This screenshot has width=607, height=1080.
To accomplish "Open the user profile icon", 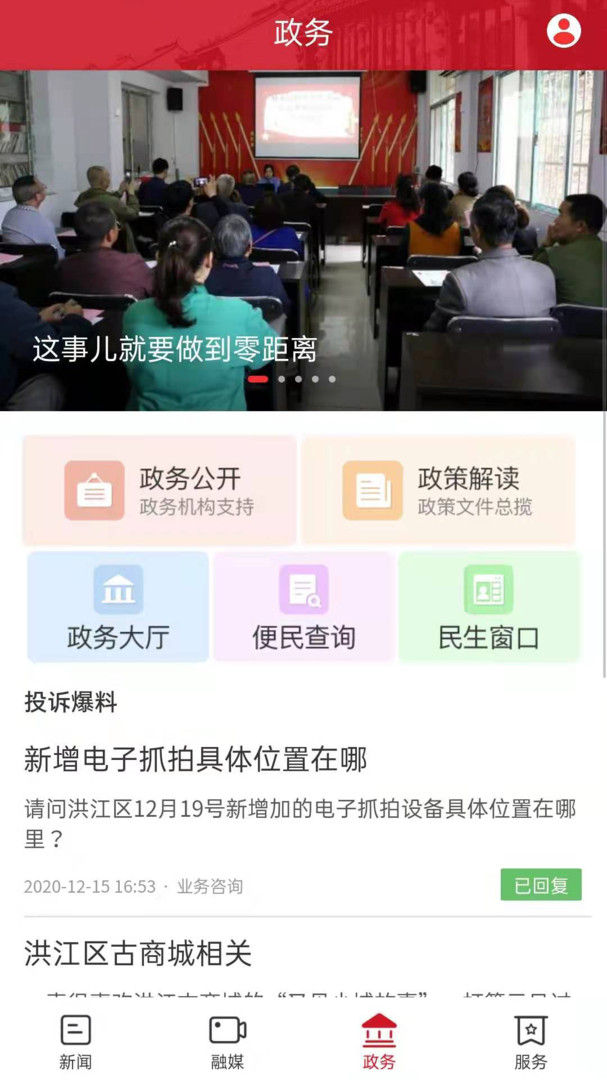I will tap(563, 31).
